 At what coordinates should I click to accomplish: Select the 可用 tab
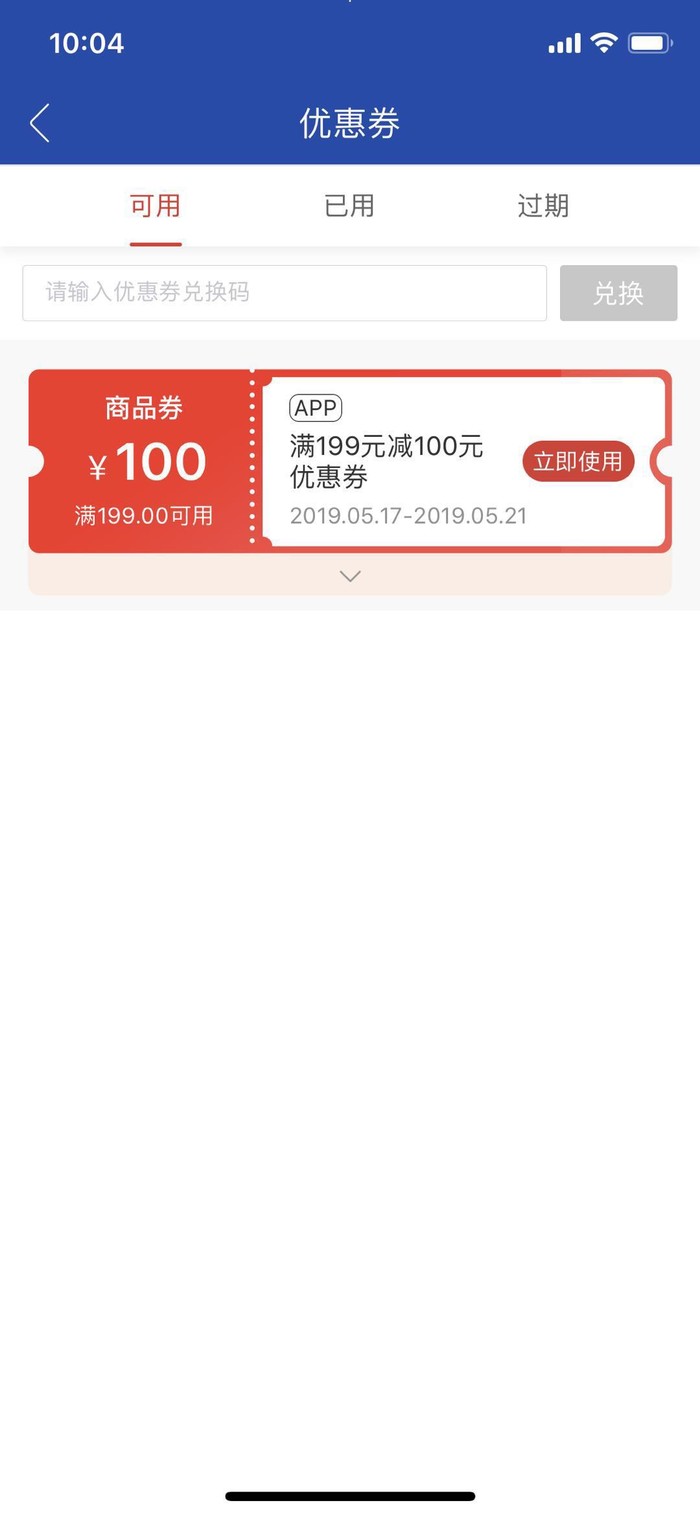155,206
